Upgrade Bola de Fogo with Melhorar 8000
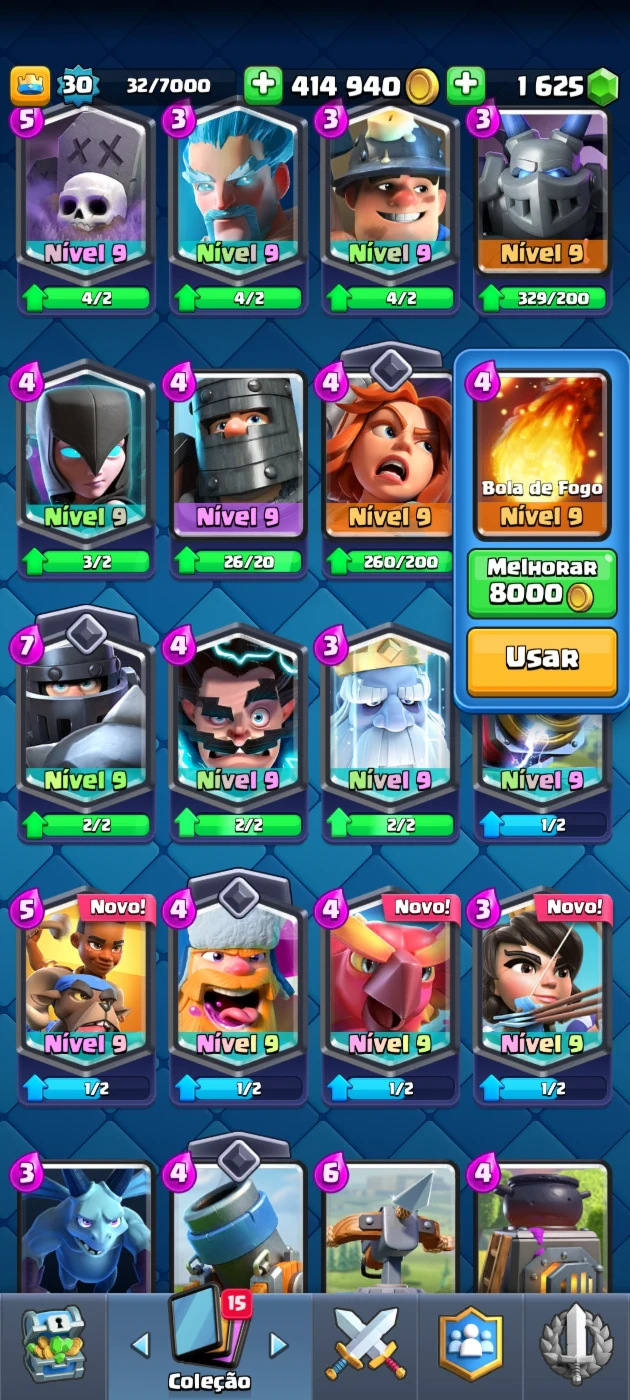 coord(541,582)
